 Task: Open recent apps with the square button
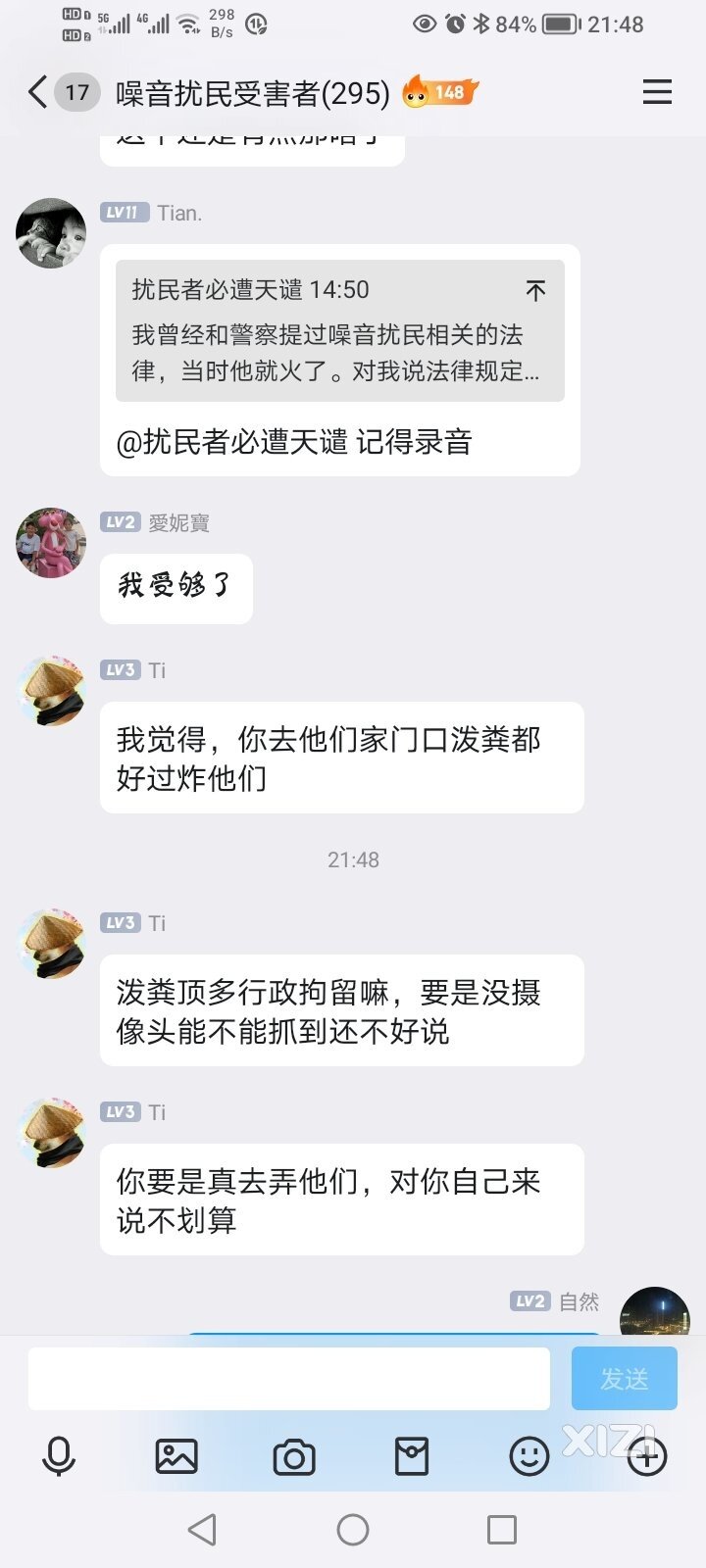click(x=502, y=1530)
